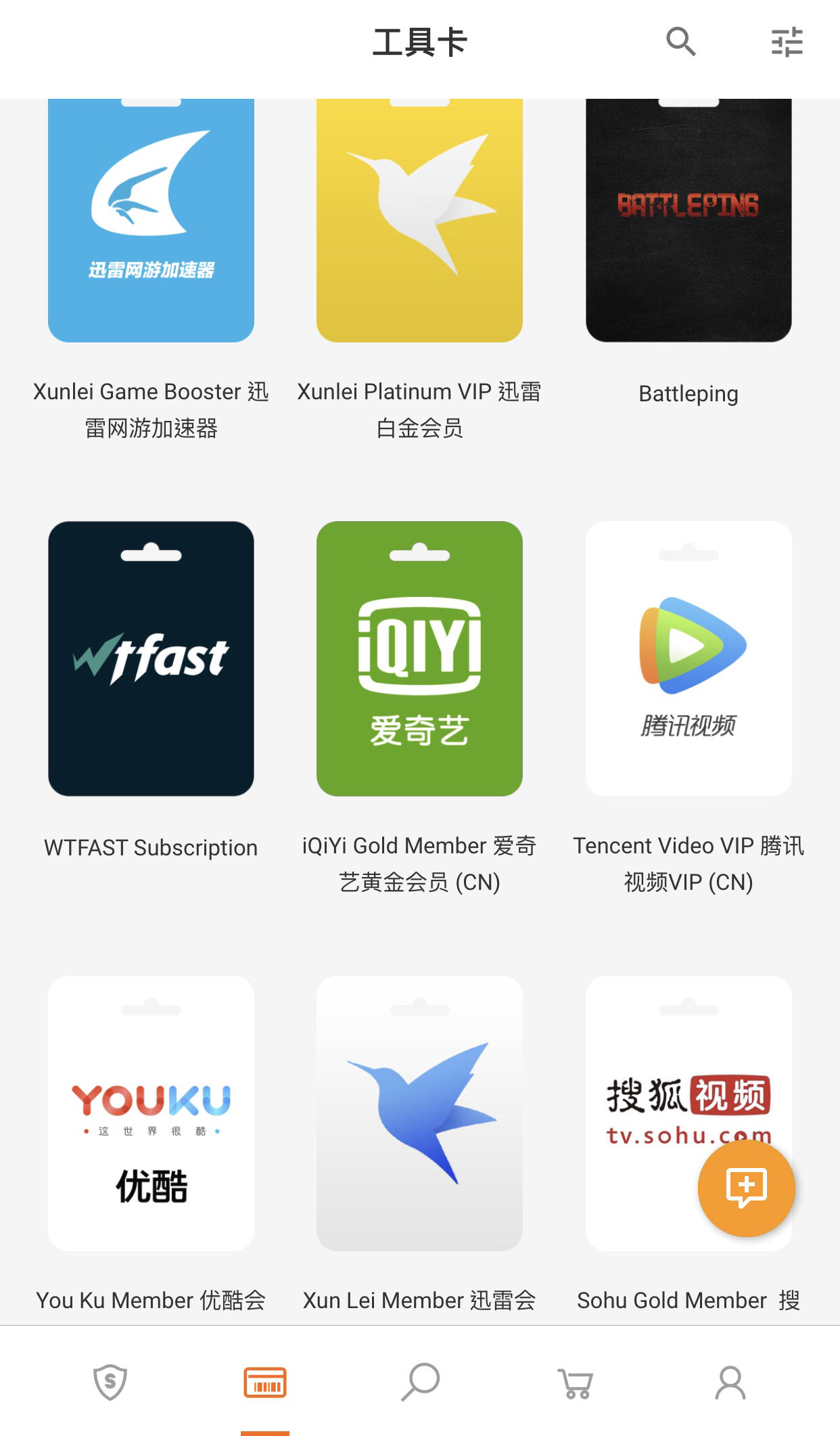Open the search icon in bottom navigation

tap(420, 1383)
